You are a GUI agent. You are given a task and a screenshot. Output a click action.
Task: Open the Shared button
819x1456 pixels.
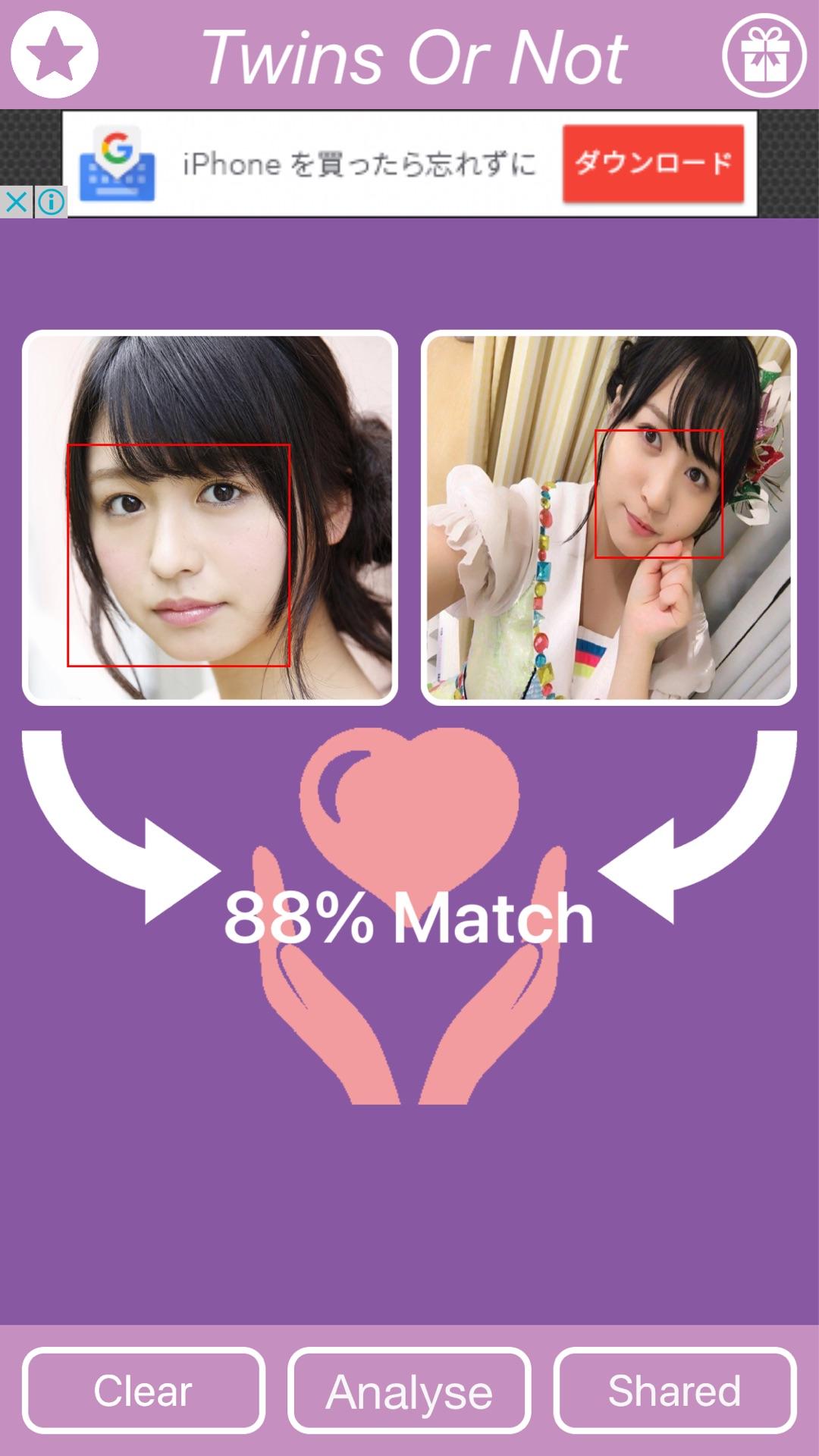tap(675, 1391)
